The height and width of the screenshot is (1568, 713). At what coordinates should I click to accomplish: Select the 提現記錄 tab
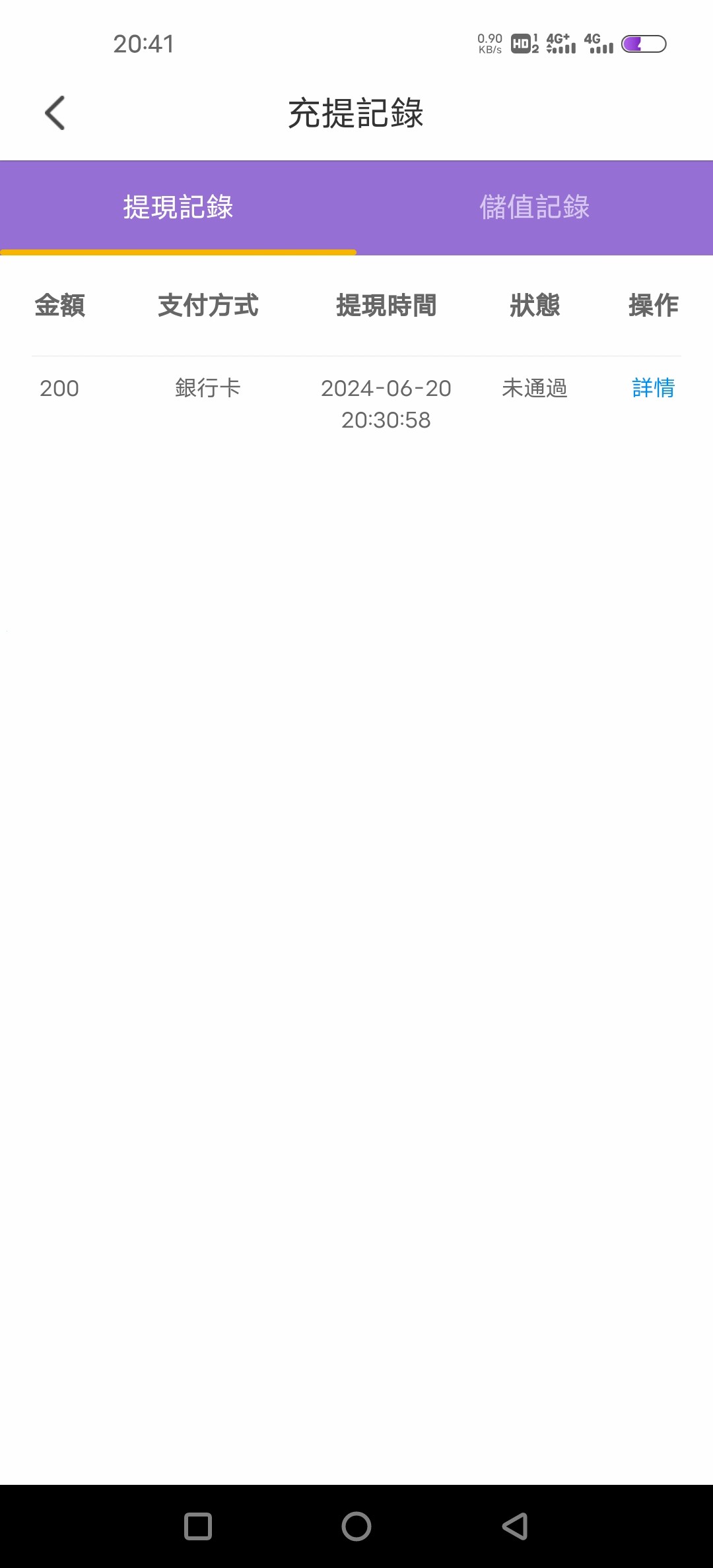(x=178, y=207)
